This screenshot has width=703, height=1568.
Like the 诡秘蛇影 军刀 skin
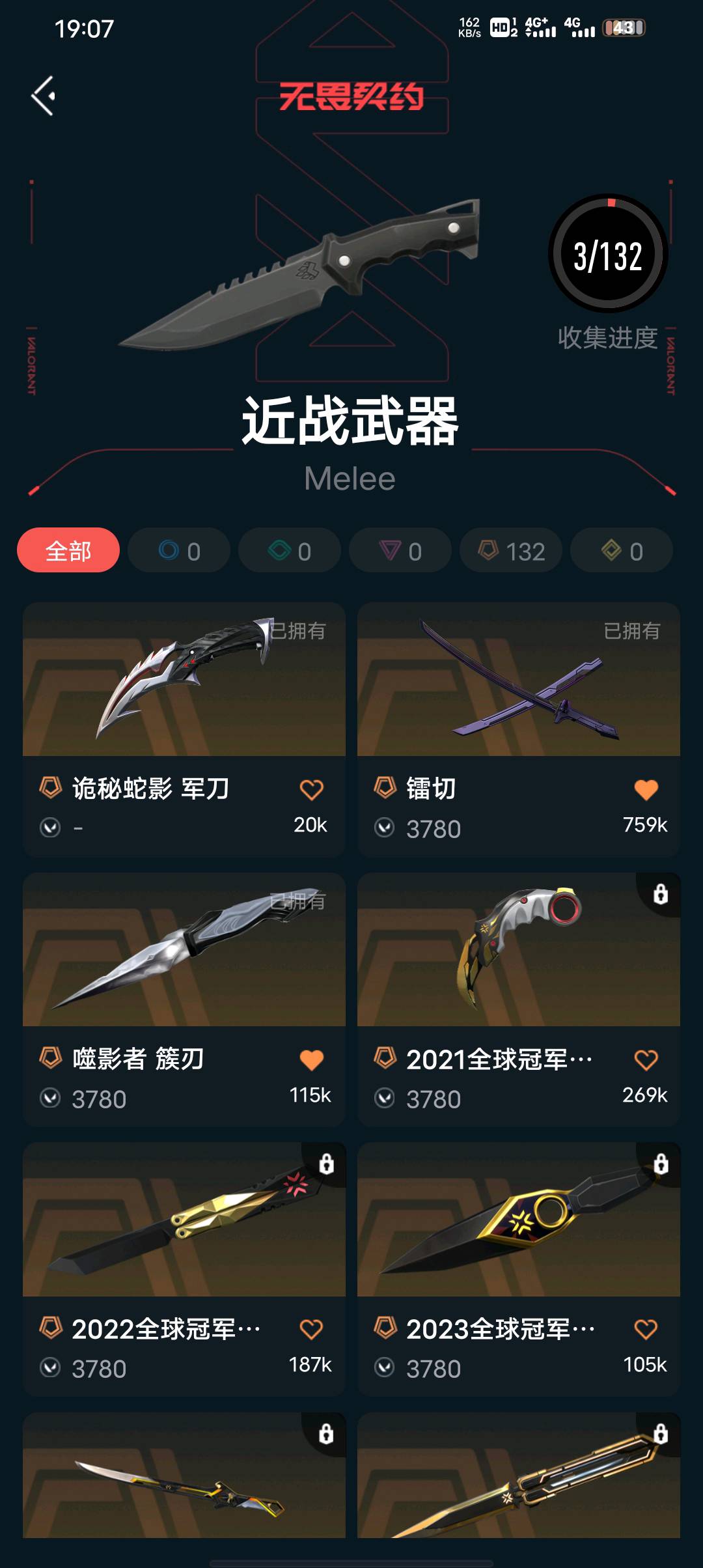(311, 790)
